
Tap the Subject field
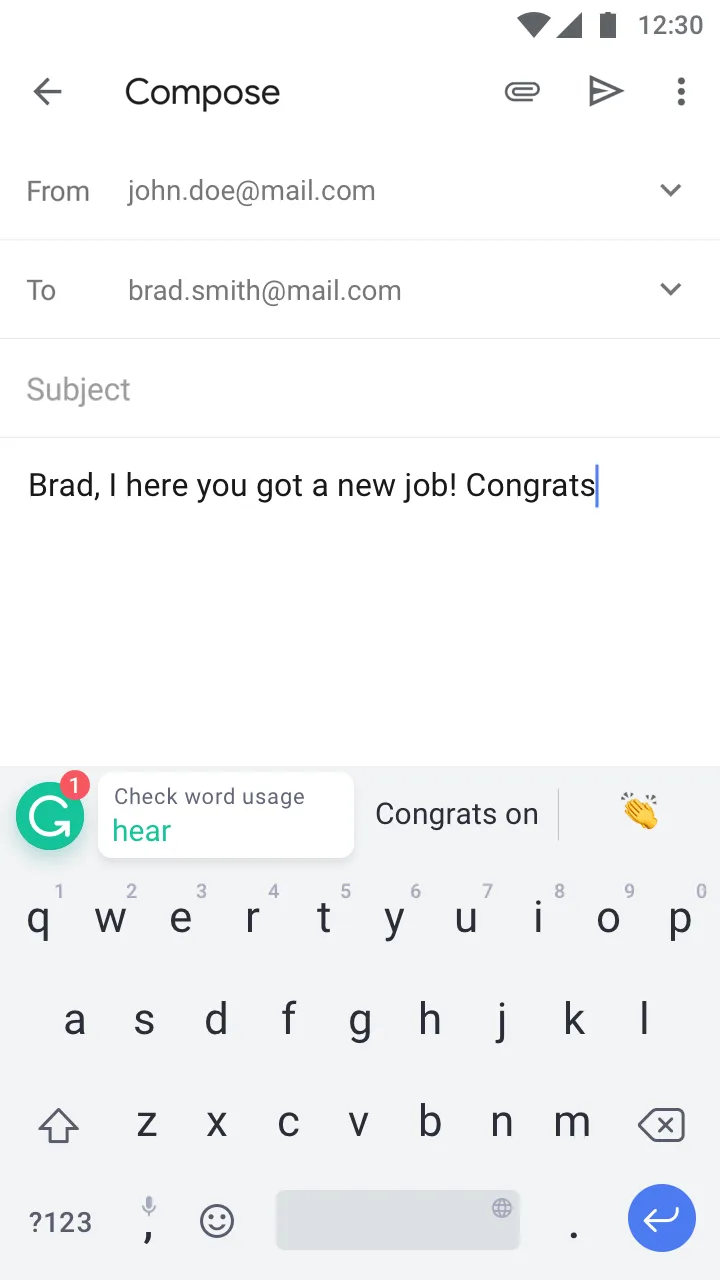click(360, 389)
